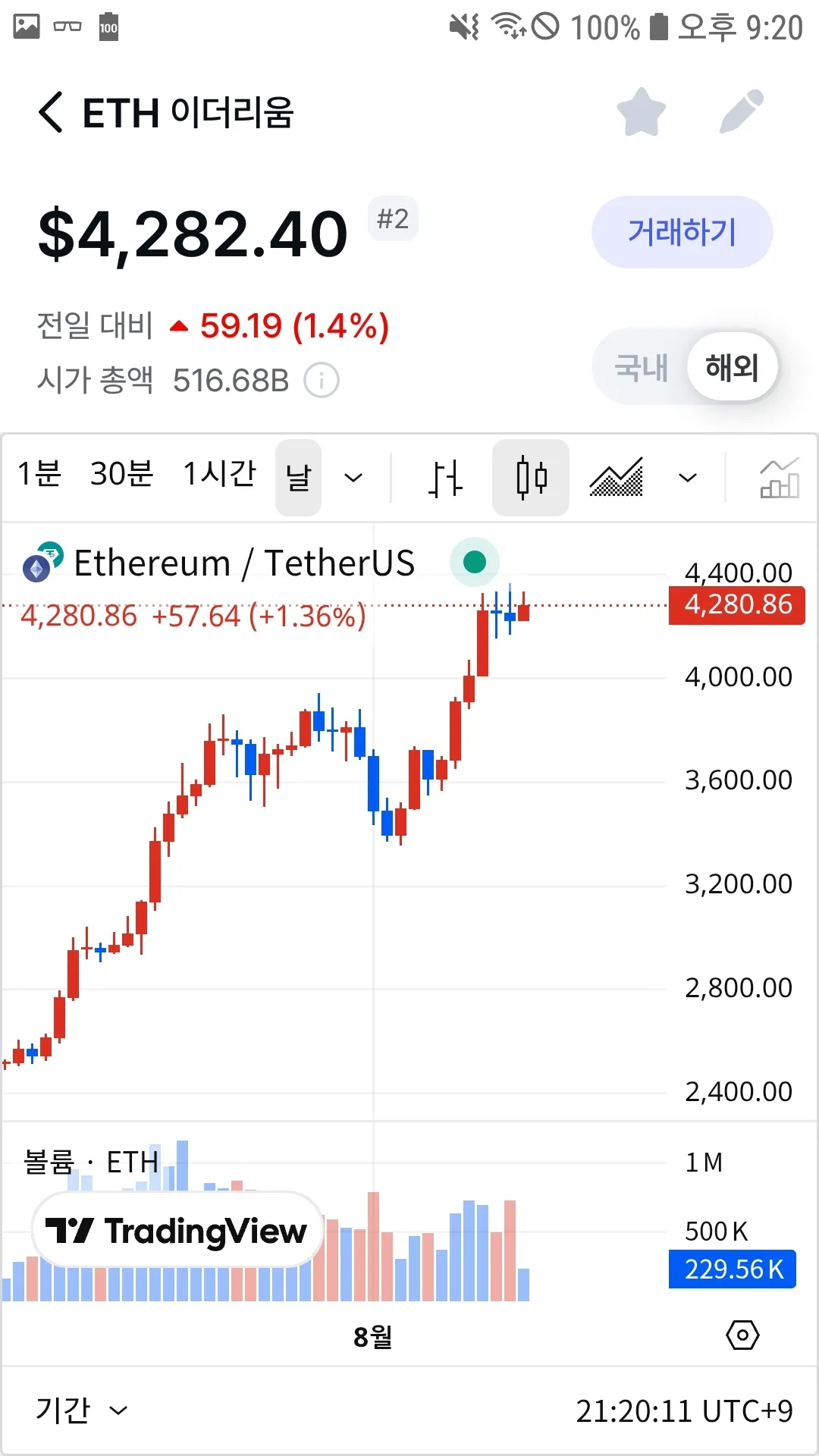Switch to the 국내 market tab
The height and width of the screenshot is (1456, 819).
[x=642, y=368]
